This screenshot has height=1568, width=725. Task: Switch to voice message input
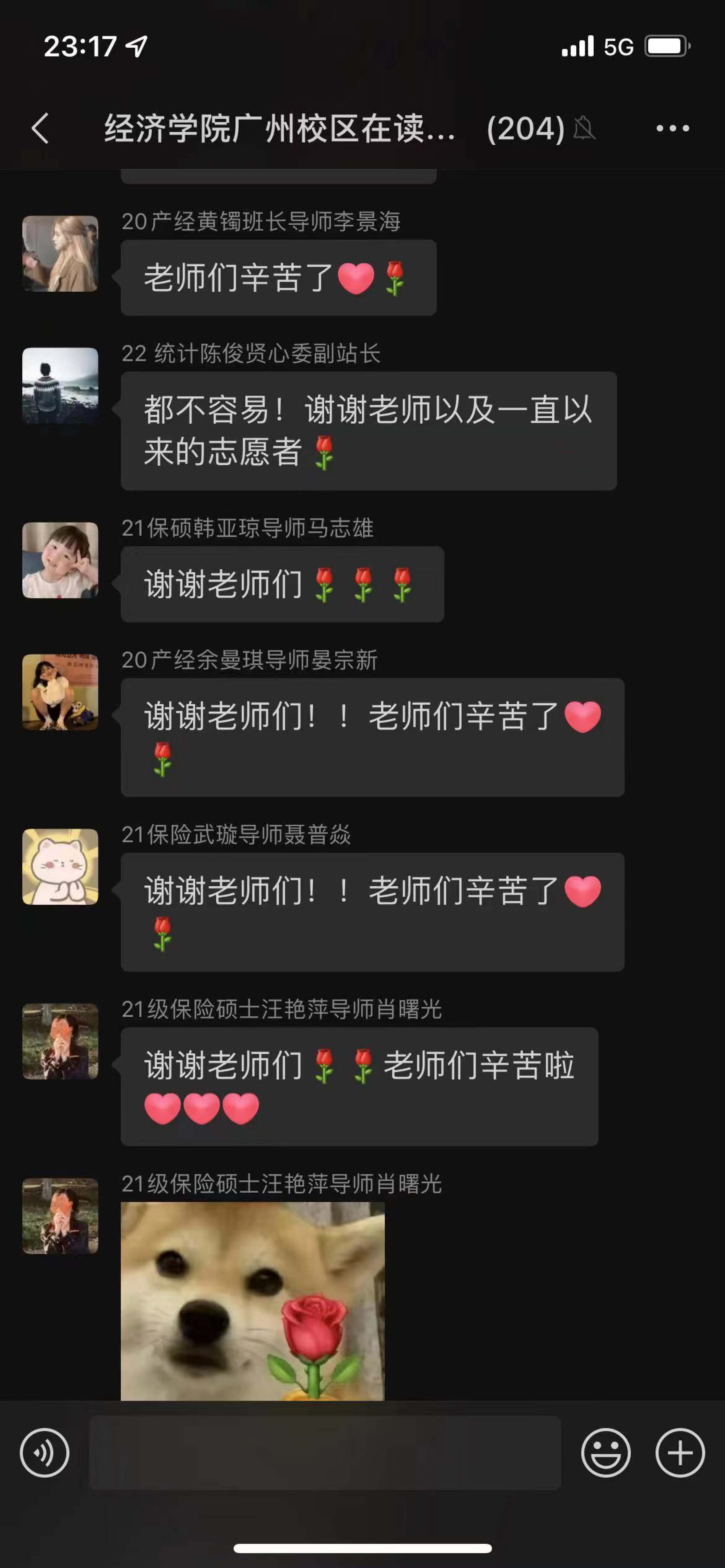(x=44, y=1452)
